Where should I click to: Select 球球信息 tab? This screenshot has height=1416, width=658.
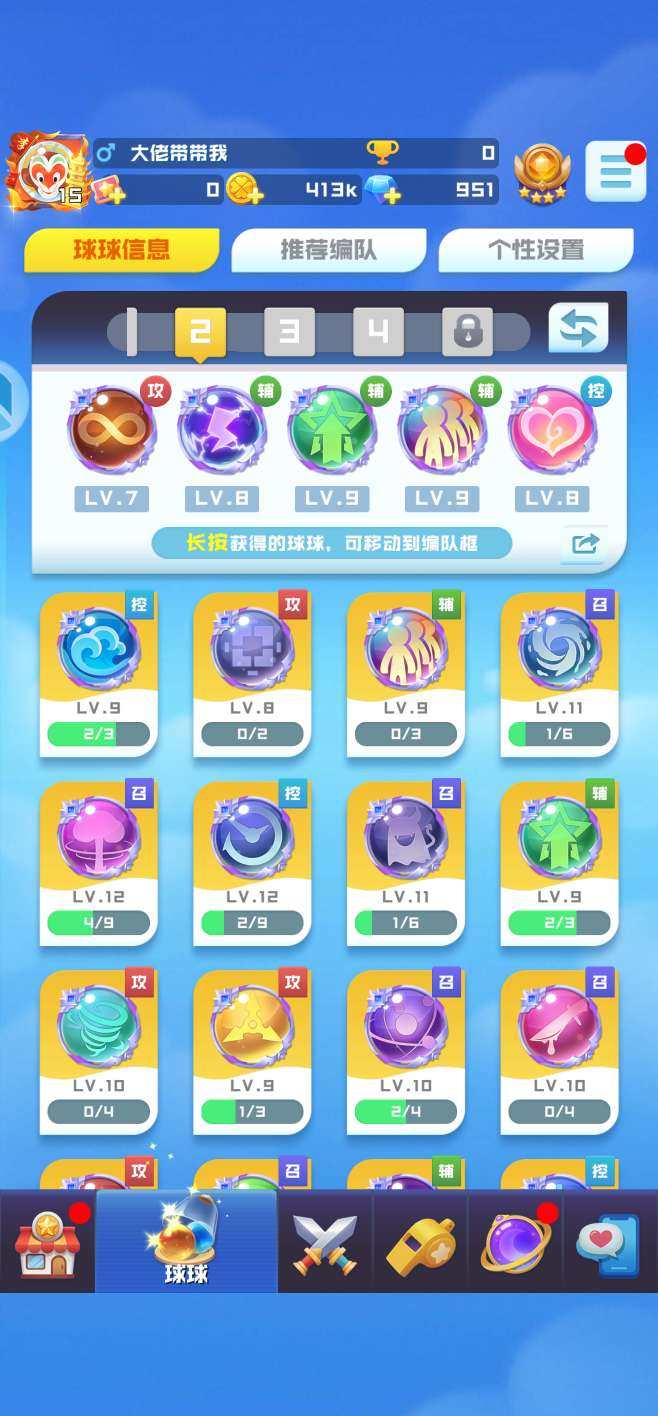(121, 250)
